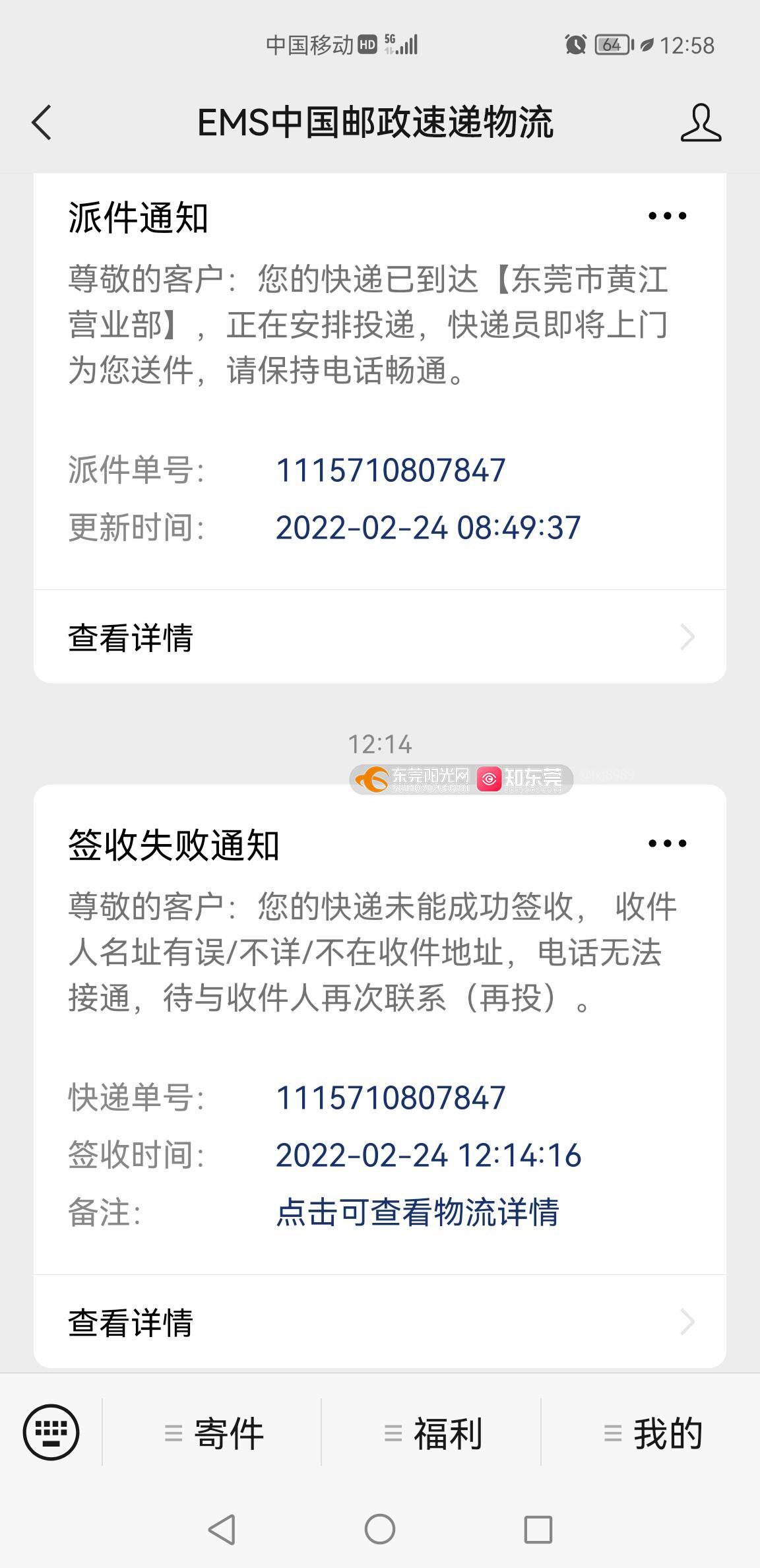This screenshot has height=1568, width=760.
Task: Open recent apps from the navigation bar
Action: click(538, 1530)
